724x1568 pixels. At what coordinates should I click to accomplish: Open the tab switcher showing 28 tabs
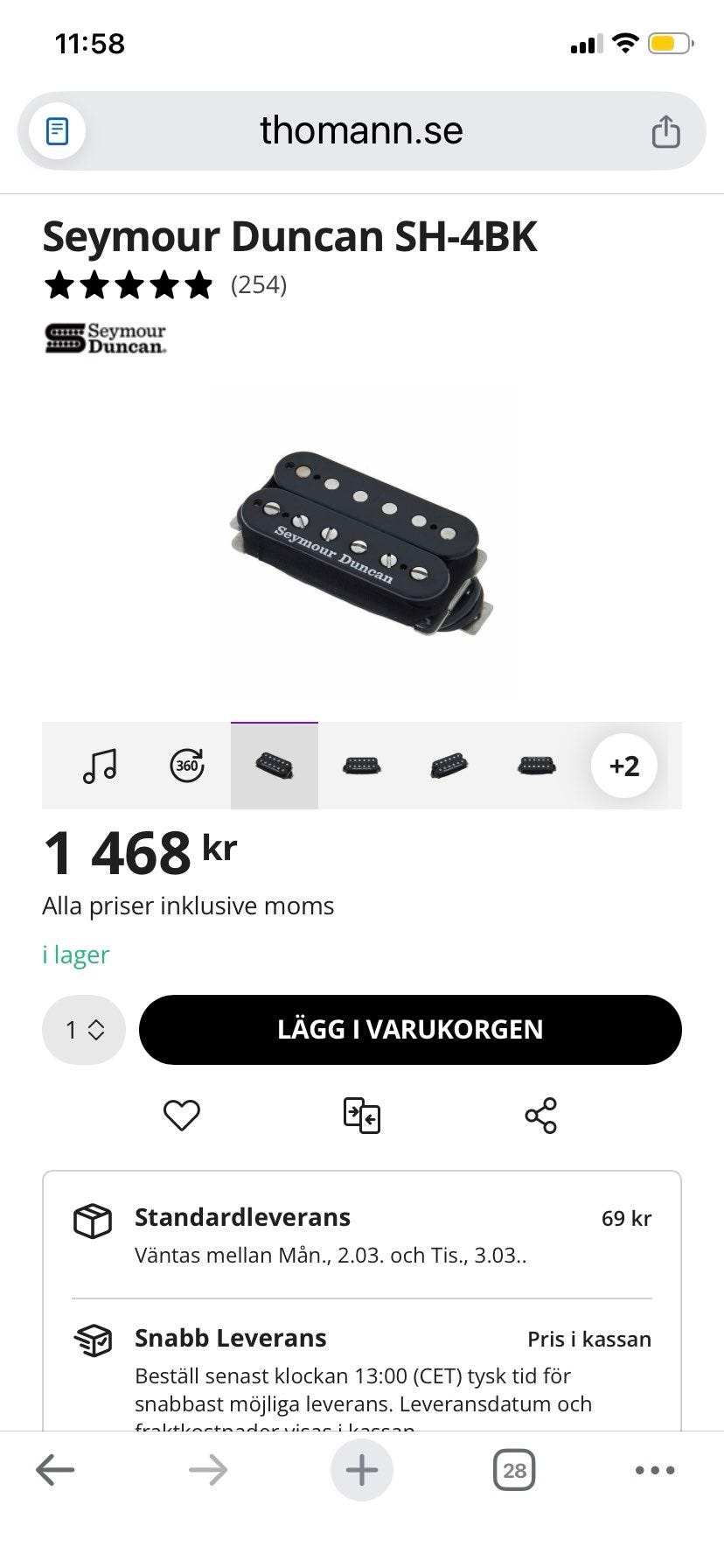pos(514,1471)
